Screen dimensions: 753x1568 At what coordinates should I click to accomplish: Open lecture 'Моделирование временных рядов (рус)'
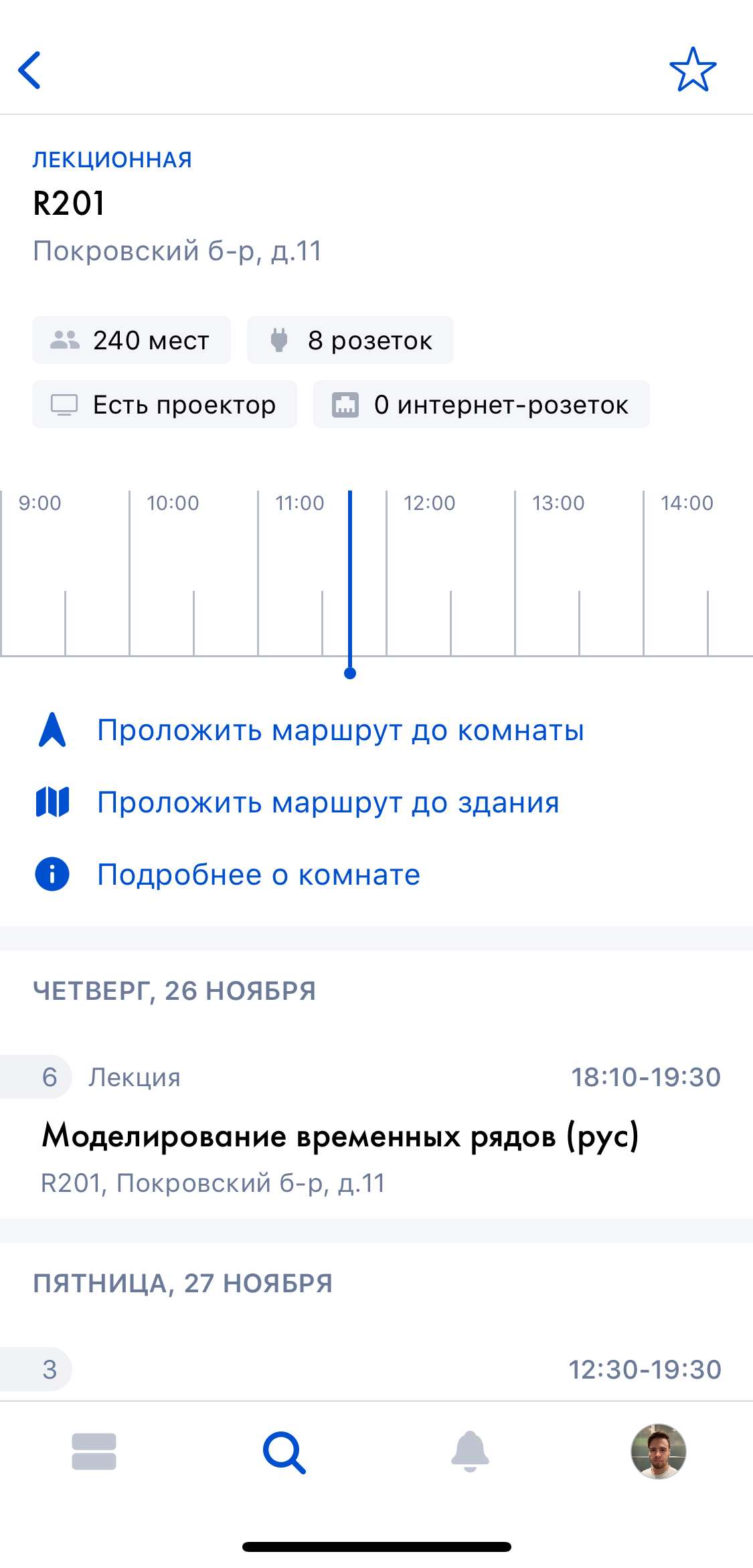click(340, 1136)
